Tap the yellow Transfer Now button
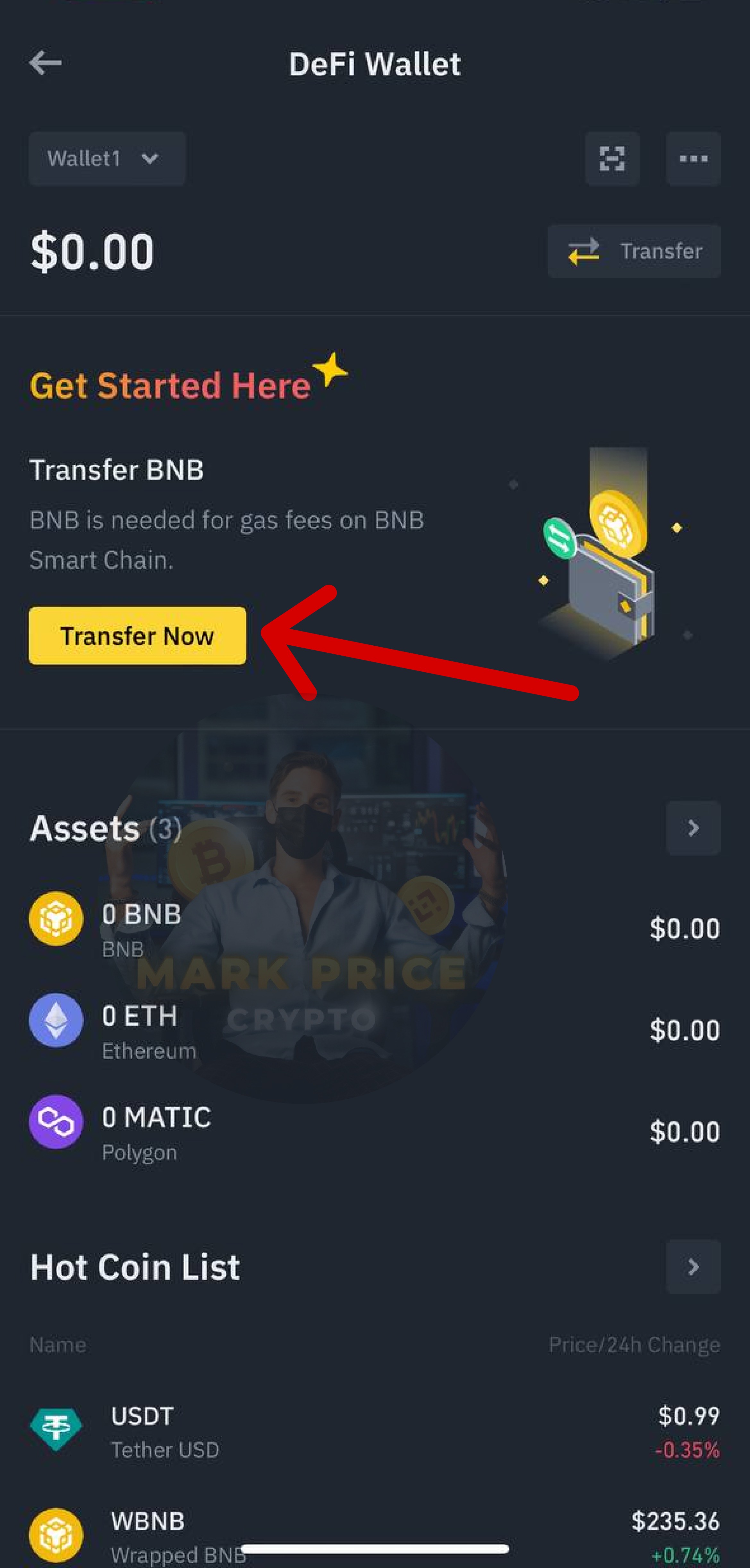The height and width of the screenshot is (1568, 750). click(x=138, y=635)
